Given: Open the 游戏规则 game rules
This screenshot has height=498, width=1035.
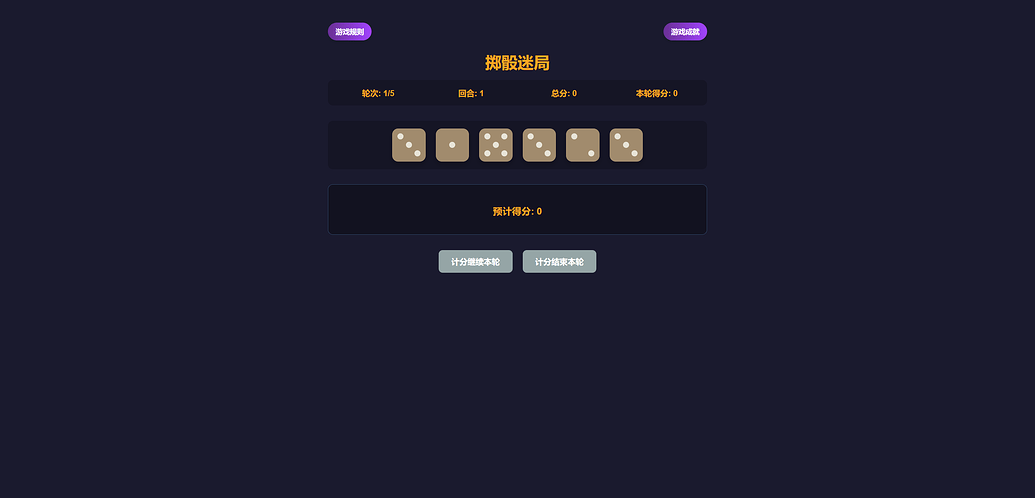Looking at the screenshot, I should 349,32.
